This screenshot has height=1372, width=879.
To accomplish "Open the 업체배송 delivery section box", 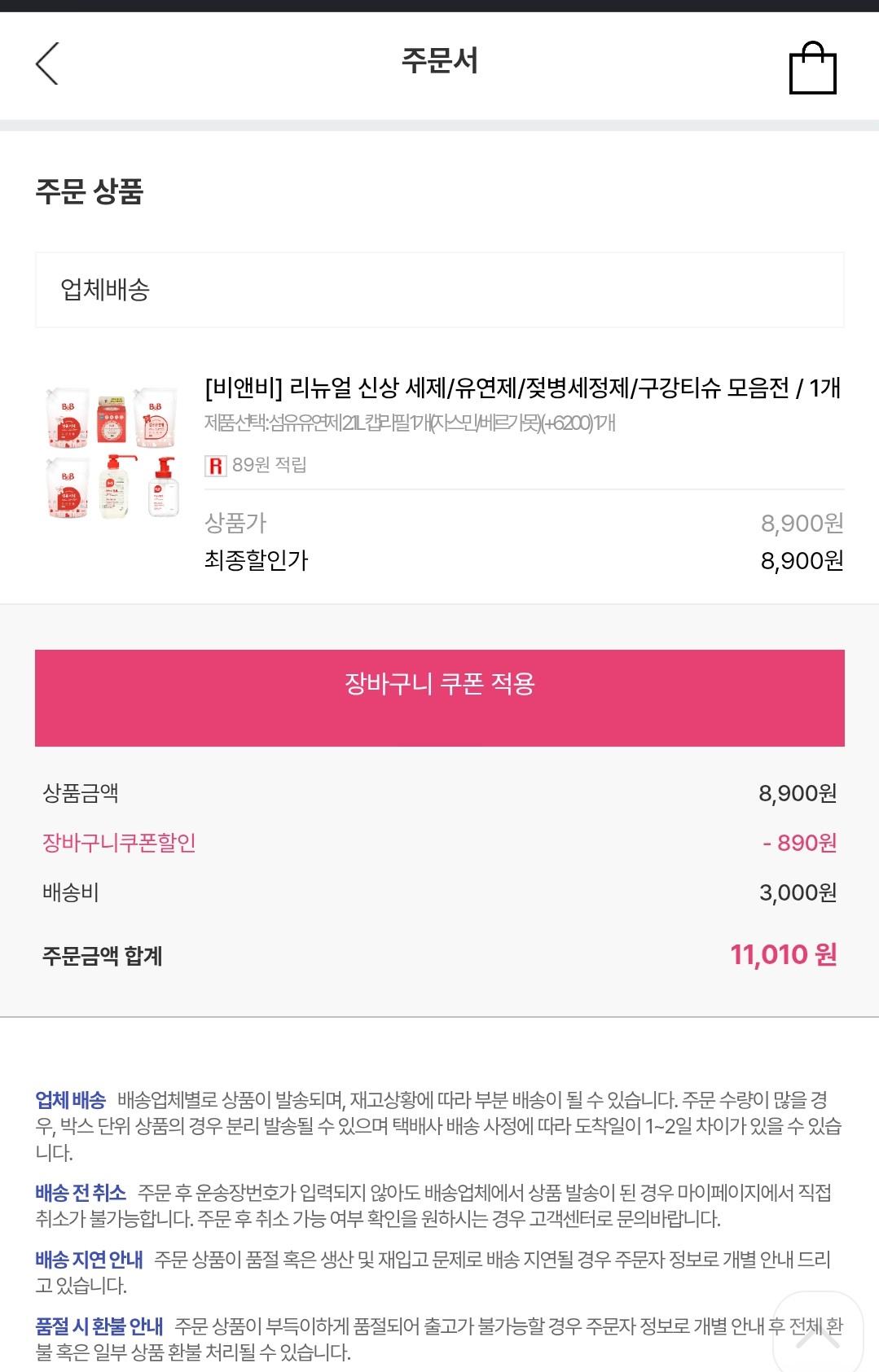I will [x=439, y=288].
